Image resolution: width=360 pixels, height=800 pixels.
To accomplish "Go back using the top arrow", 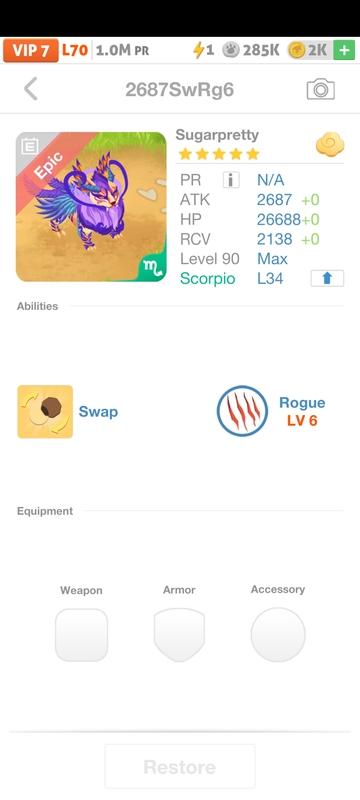I will click(31, 89).
